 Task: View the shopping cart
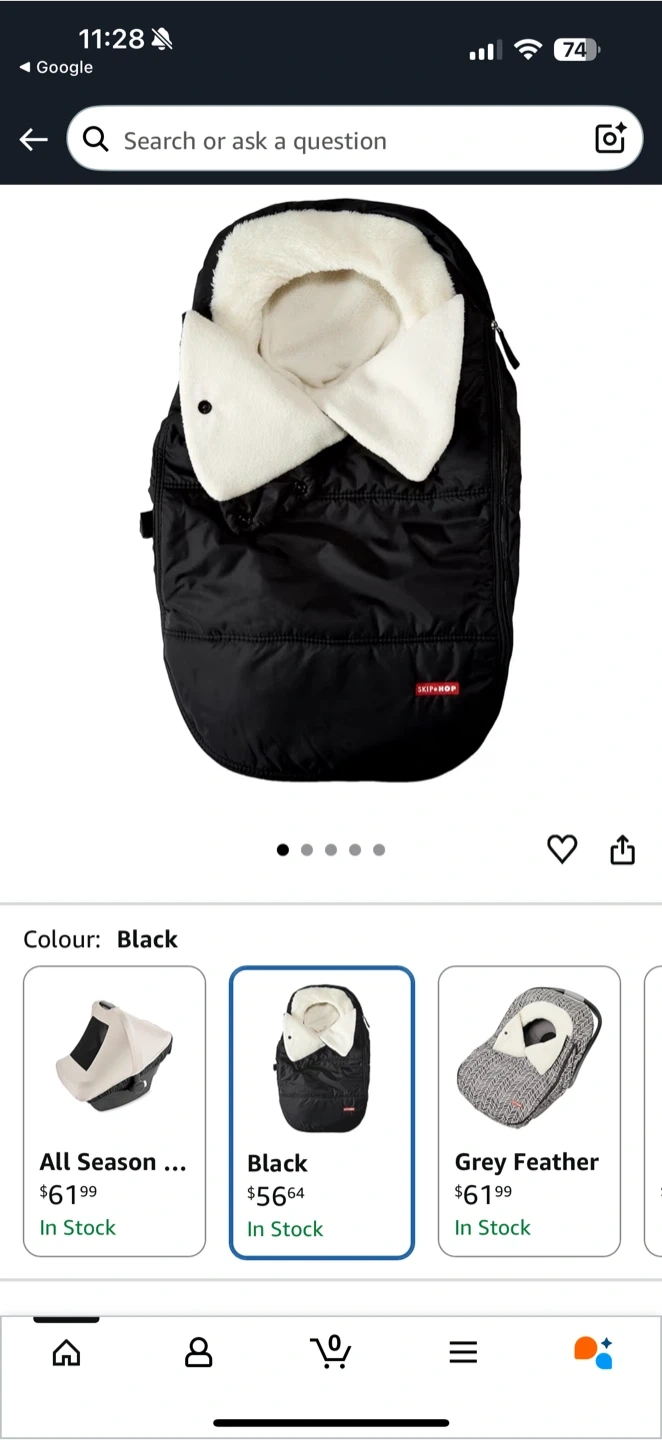coord(330,1352)
